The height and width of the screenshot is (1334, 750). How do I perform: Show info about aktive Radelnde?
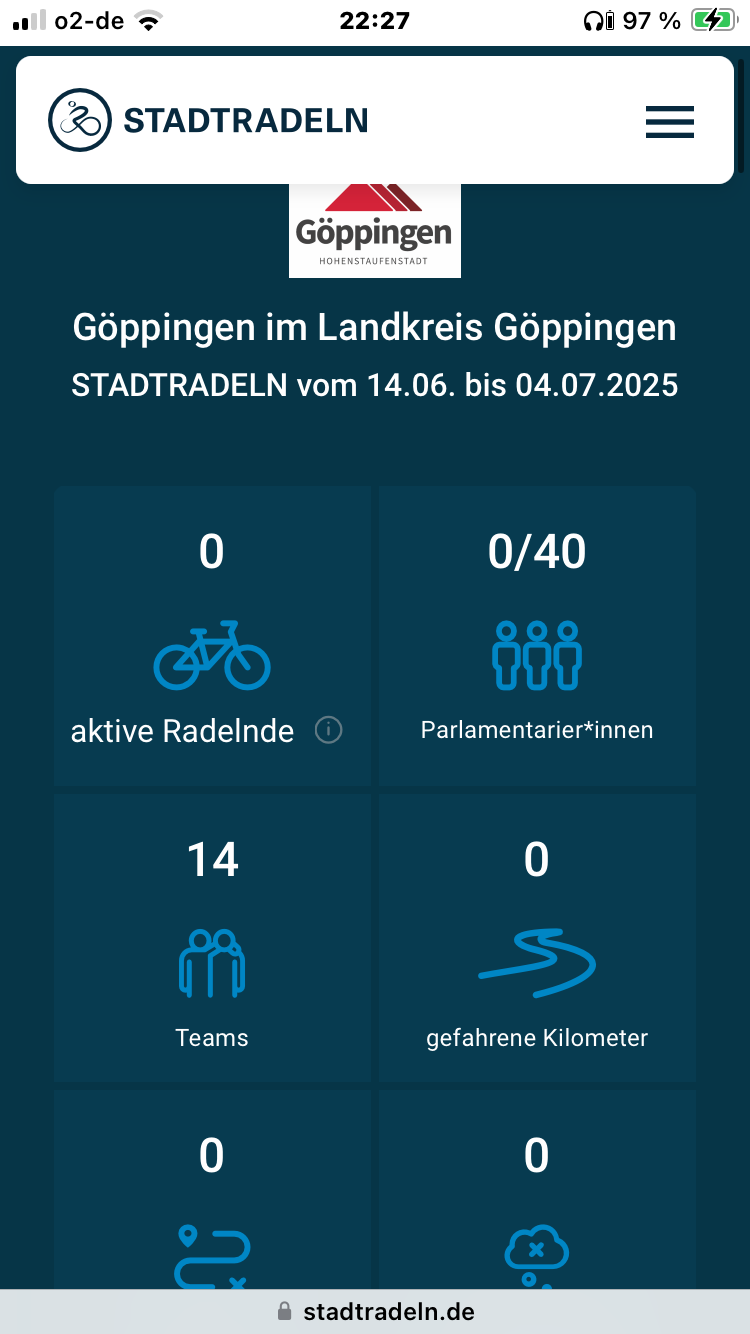coord(328,731)
